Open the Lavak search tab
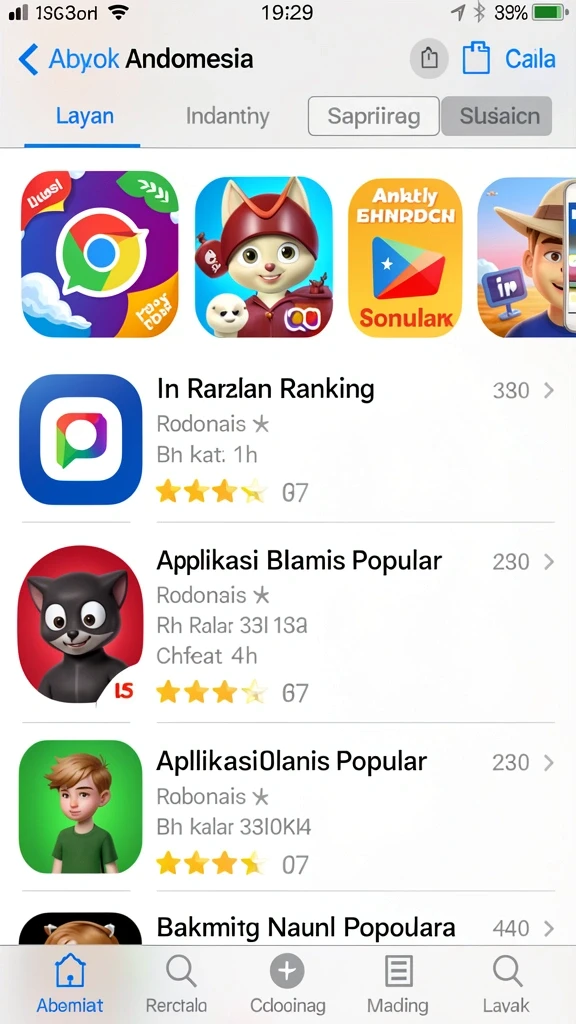Viewport: 576px width, 1024px height. [x=506, y=984]
